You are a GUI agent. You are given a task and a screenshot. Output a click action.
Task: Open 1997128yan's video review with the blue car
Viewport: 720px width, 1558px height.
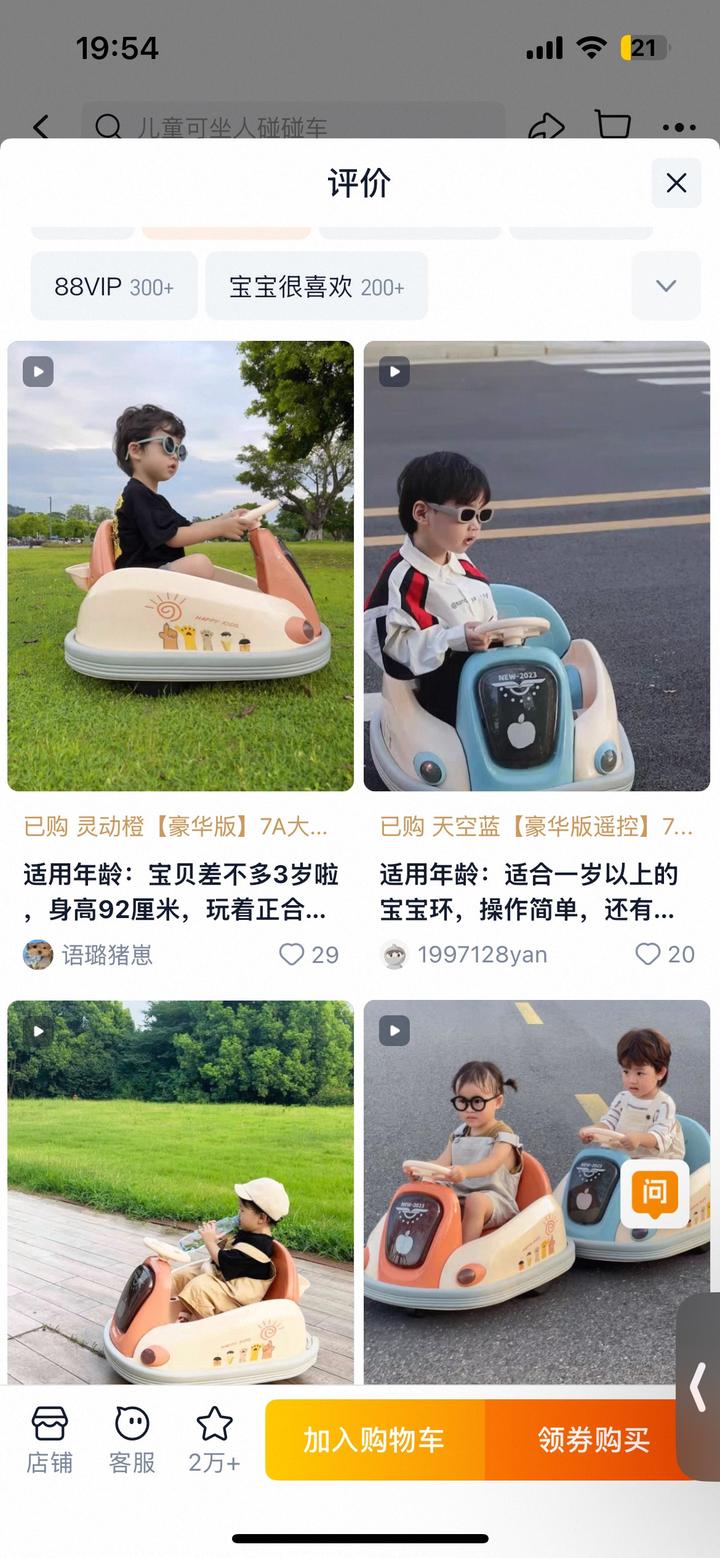click(x=537, y=566)
